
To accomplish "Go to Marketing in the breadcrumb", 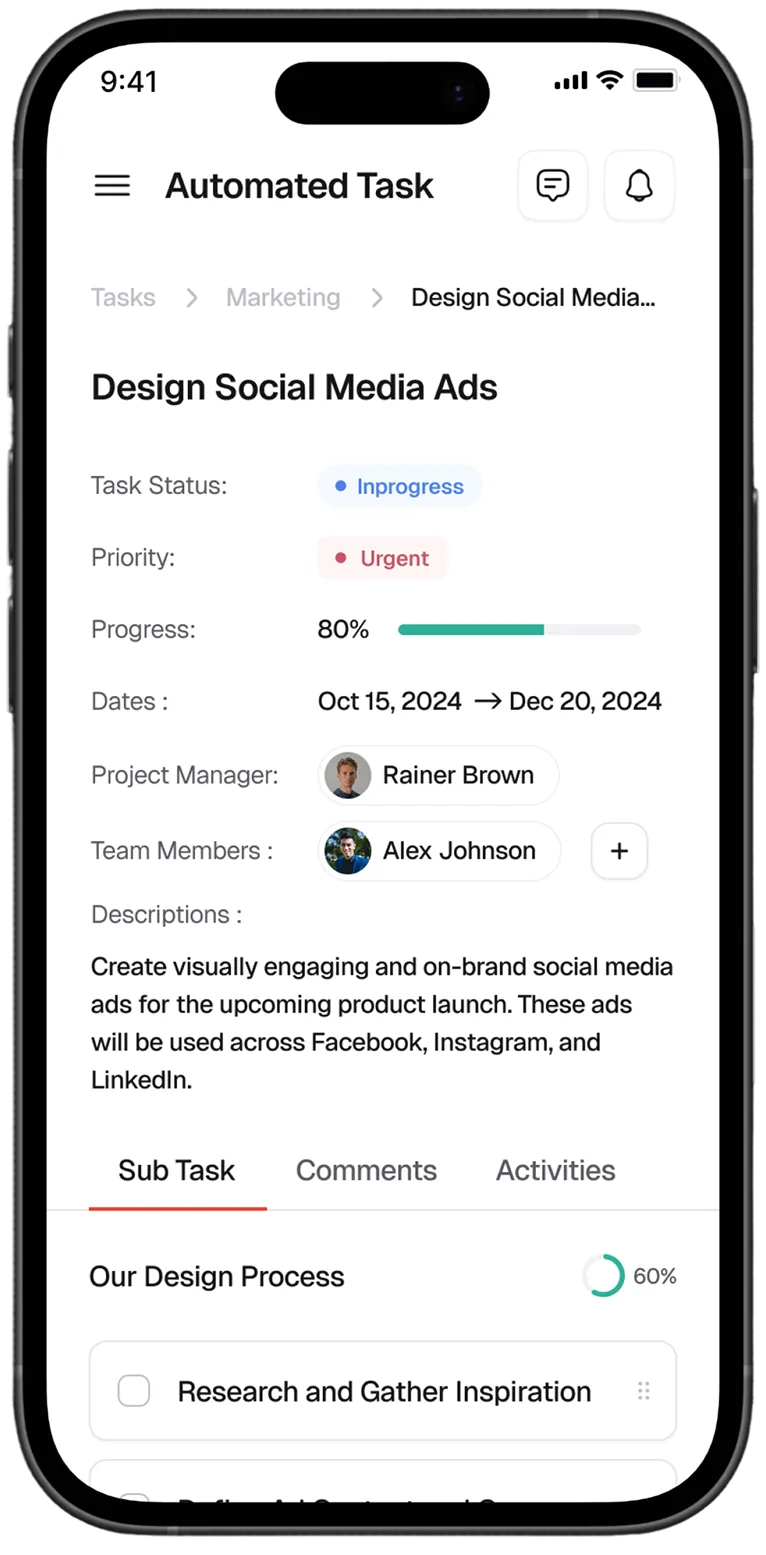I will coord(283,298).
